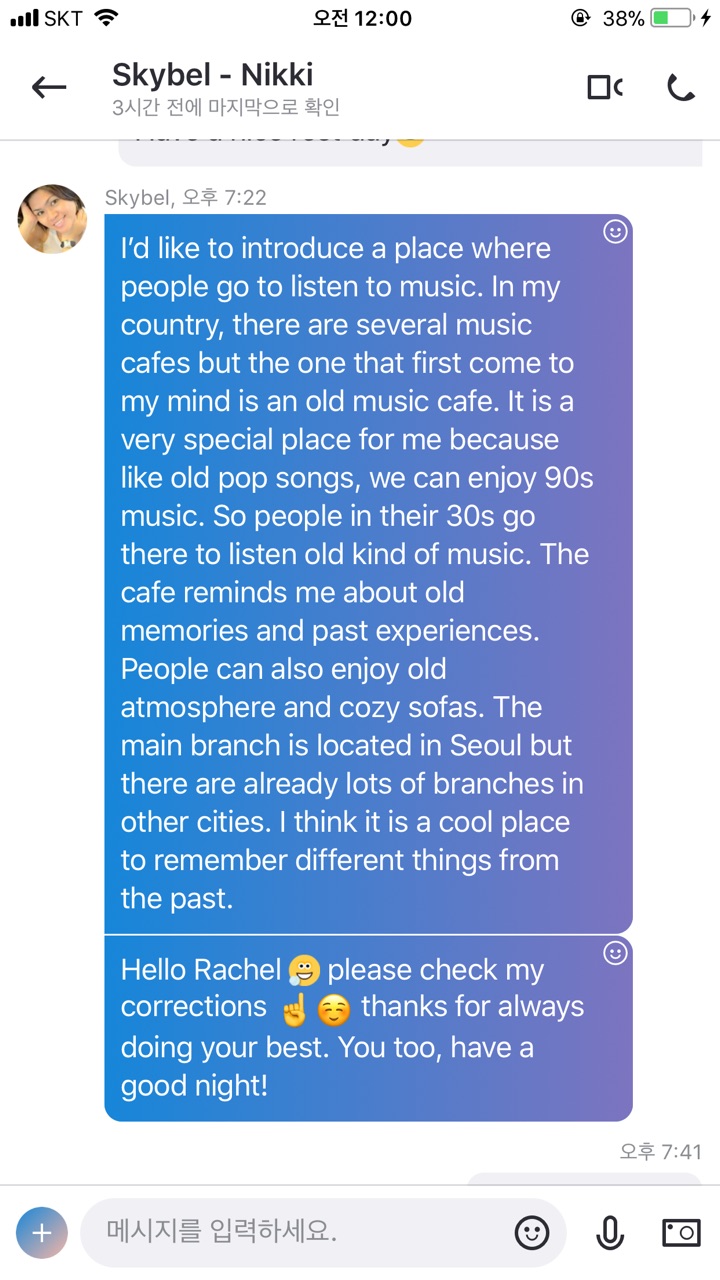720x1280 pixels.
Task: Focus the message input field
Action: 290,1232
